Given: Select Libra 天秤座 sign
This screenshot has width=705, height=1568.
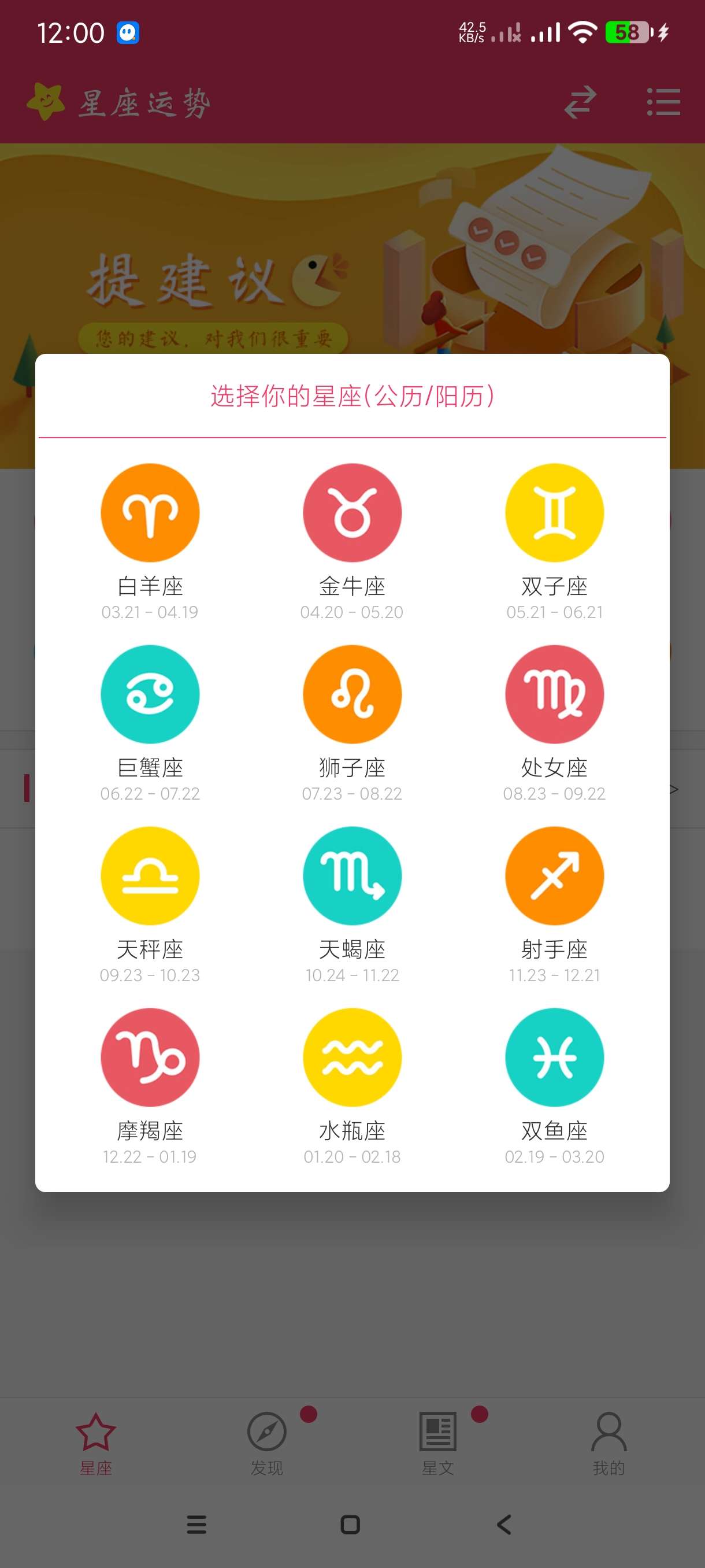Looking at the screenshot, I should click(150, 875).
